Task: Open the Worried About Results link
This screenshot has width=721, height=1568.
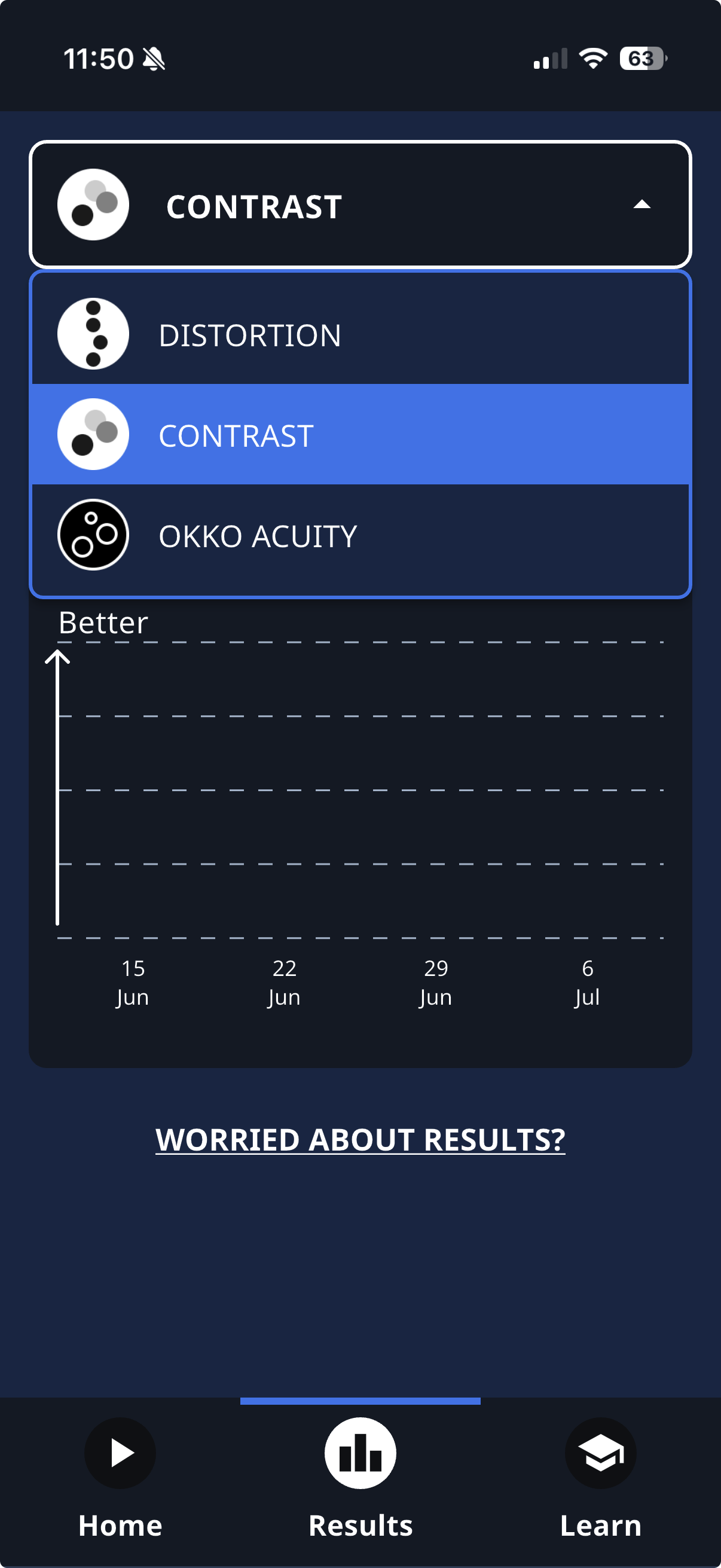Action: tap(360, 1140)
